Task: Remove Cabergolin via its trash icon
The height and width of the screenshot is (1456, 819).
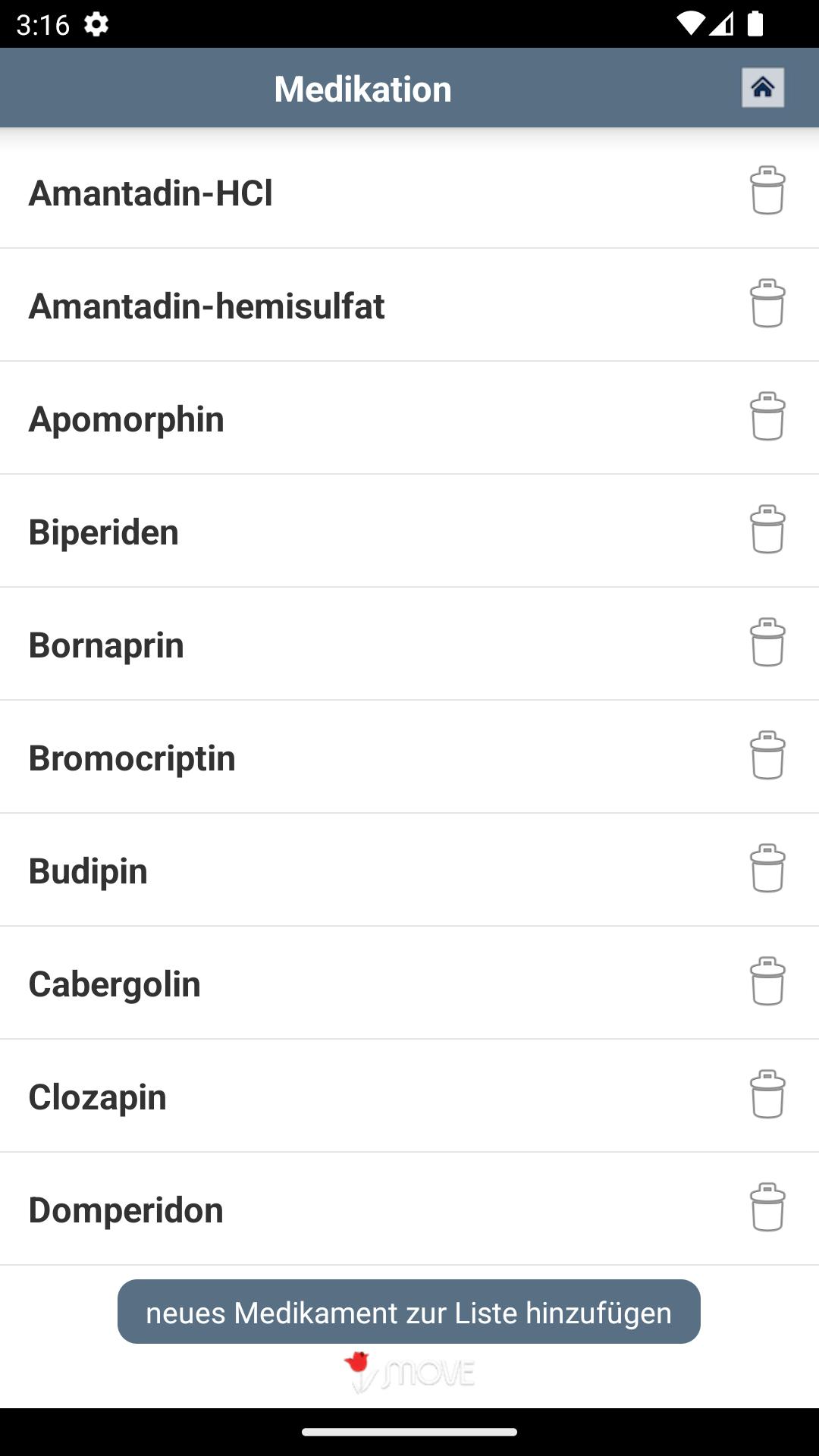Action: click(767, 981)
